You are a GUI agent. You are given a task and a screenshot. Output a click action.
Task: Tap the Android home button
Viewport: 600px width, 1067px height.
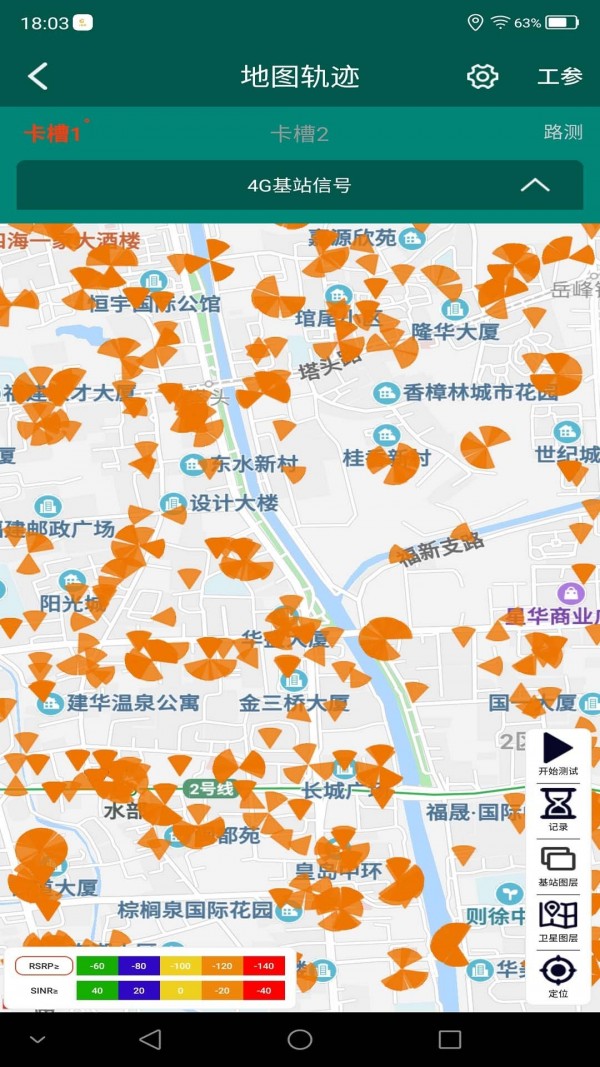300,1039
